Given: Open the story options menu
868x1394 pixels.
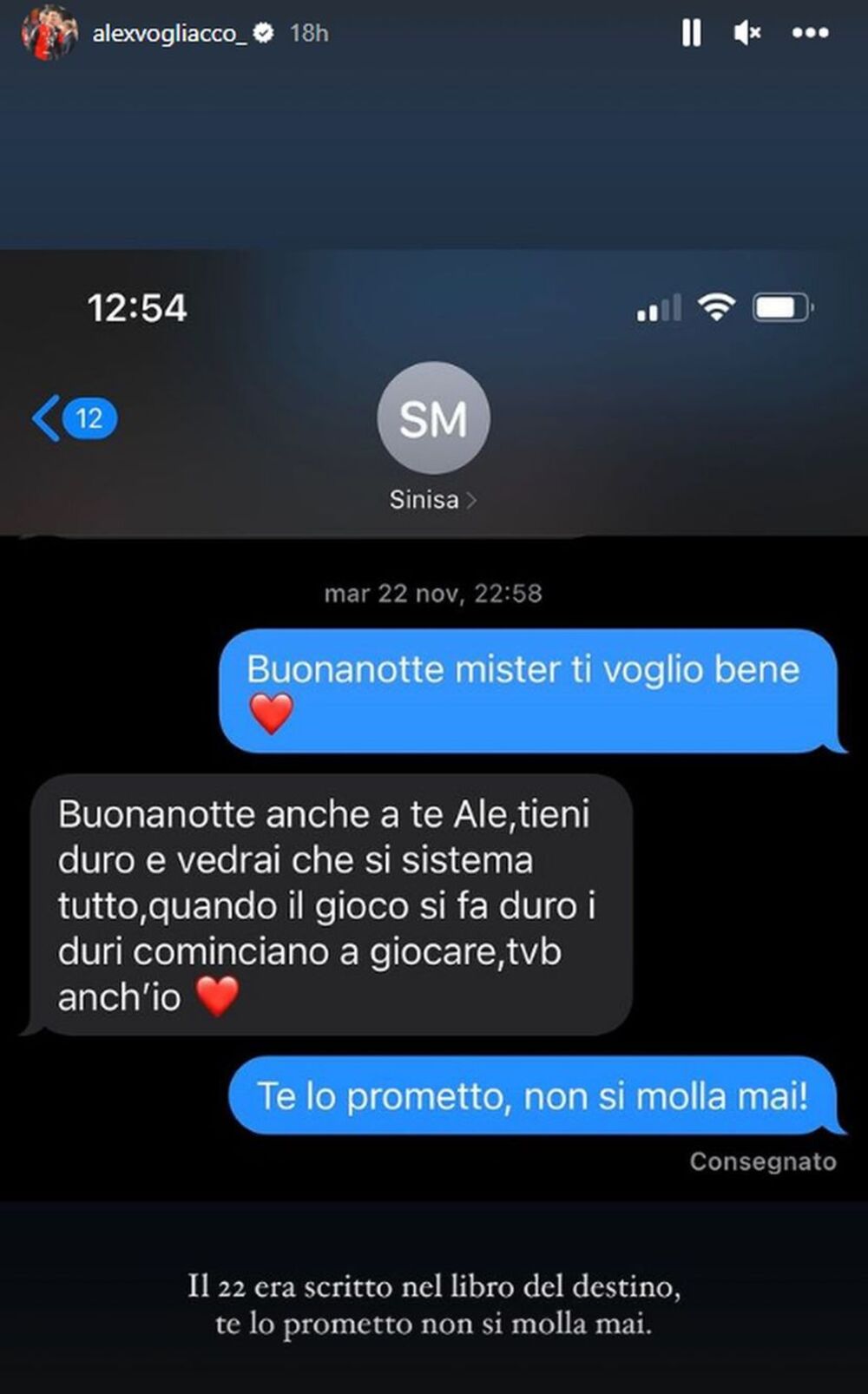Looking at the screenshot, I should [810, 33].
